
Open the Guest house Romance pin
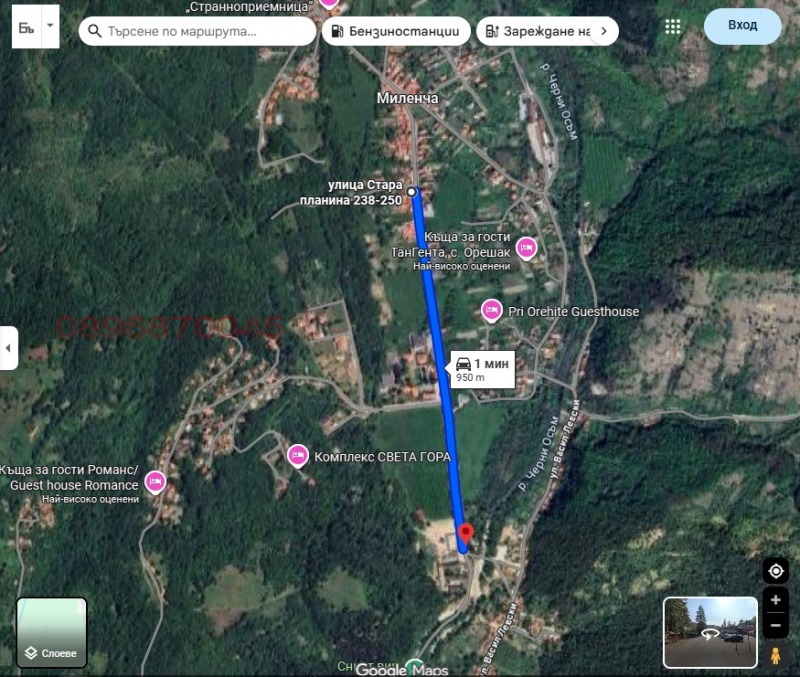pyautogui.click(x=155, y=483)
